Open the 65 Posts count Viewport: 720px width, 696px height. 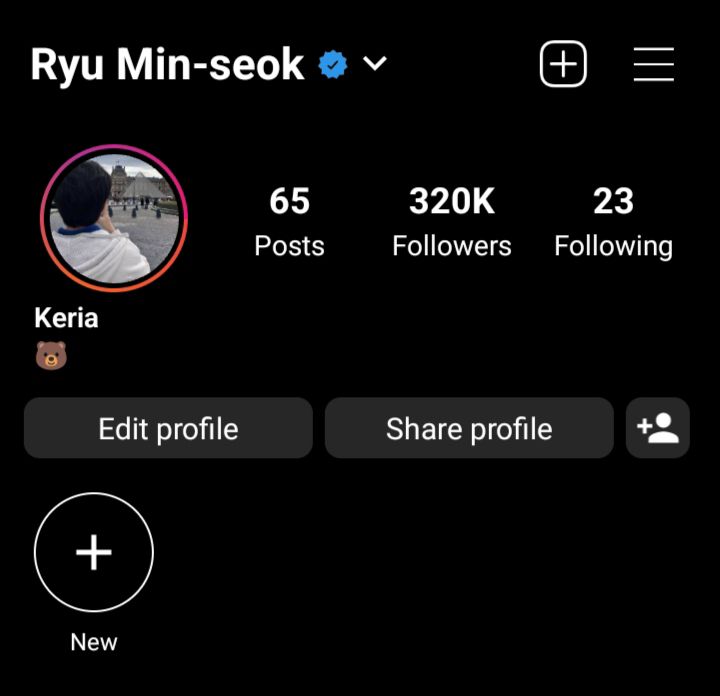tap(289, 222)
